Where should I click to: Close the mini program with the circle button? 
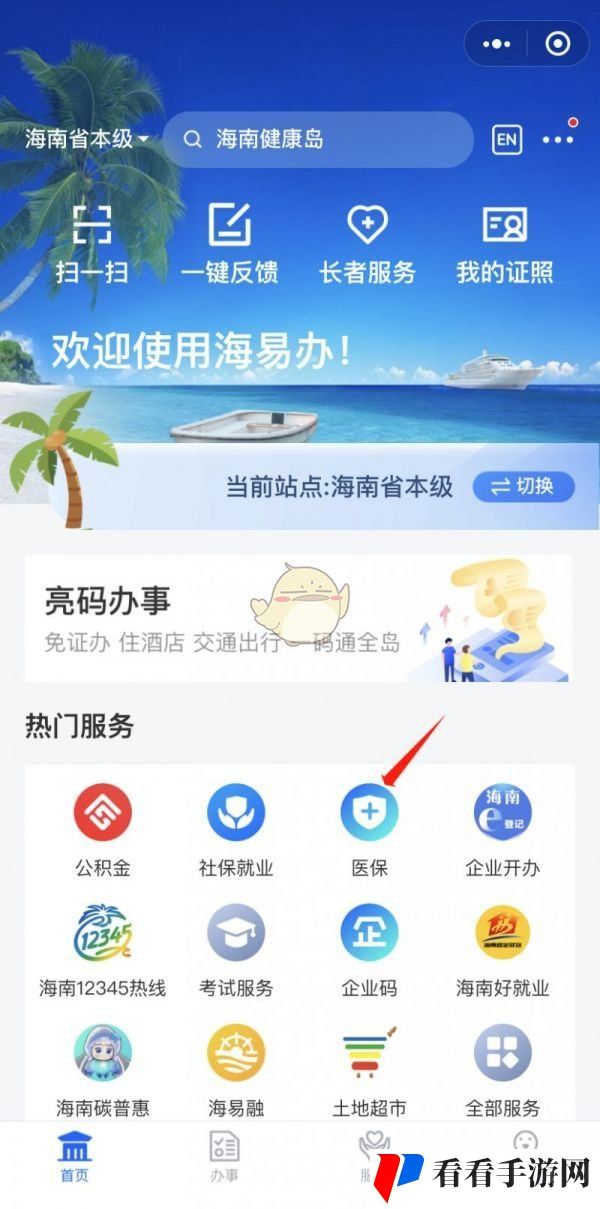[557, 44]
